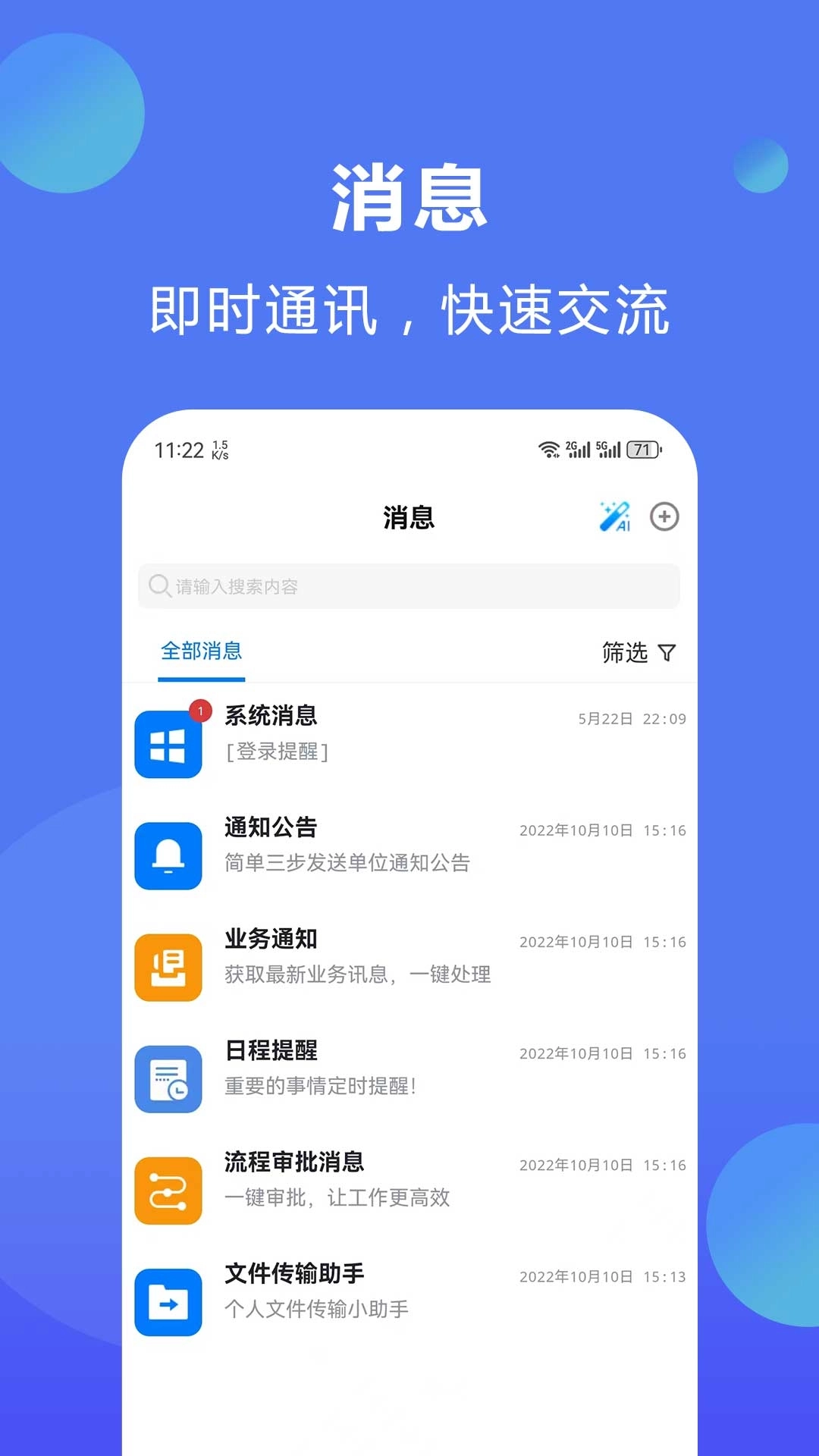Tap the bell icon for 通知公告
Image resolution: width=819 pixels, height=1456 pixels.
pos(168,855)
